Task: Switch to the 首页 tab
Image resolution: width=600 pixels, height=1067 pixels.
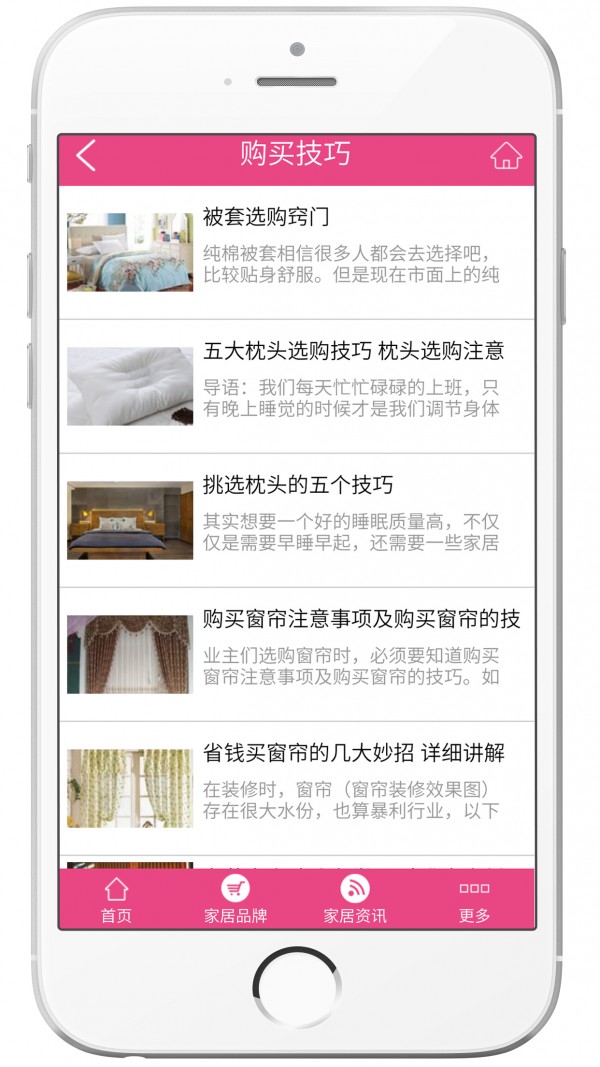Action: [x=116, y=900]
